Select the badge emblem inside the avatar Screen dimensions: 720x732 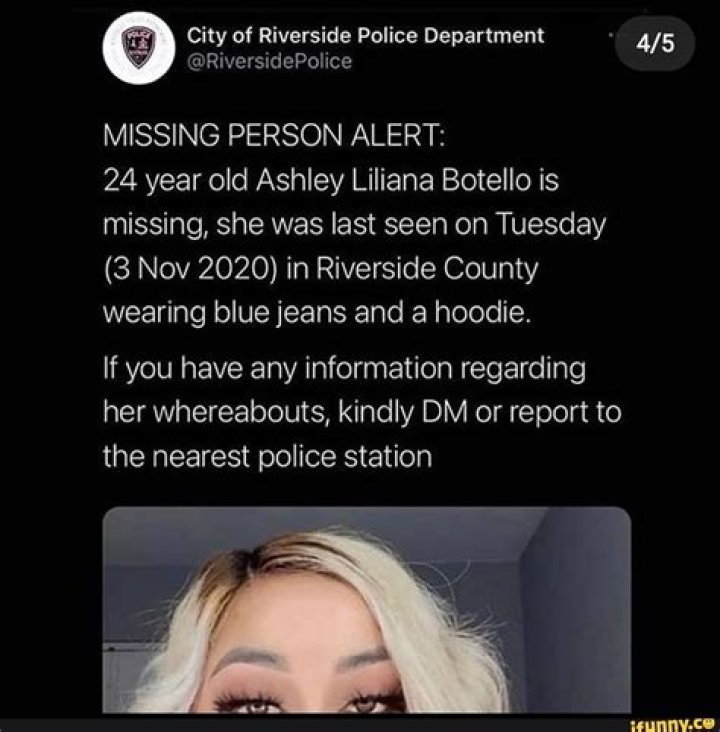coord(139,44)
